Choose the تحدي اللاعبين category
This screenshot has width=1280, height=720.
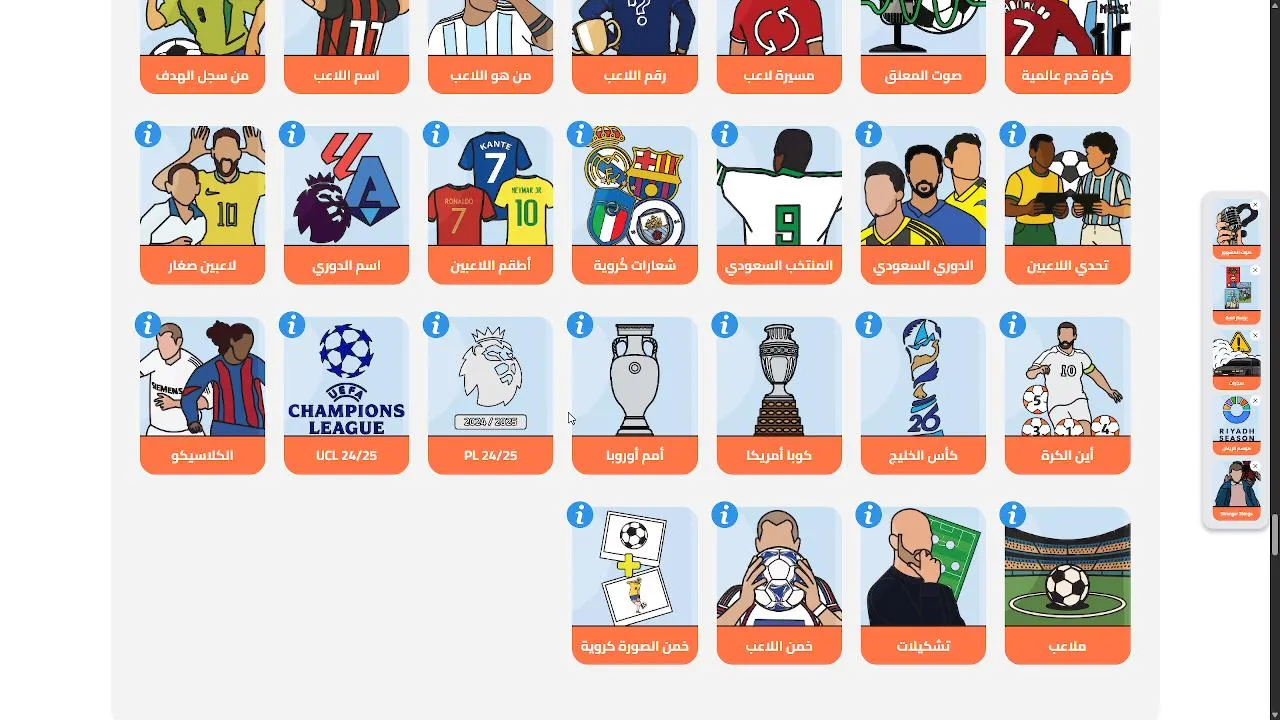point(1067,205)
